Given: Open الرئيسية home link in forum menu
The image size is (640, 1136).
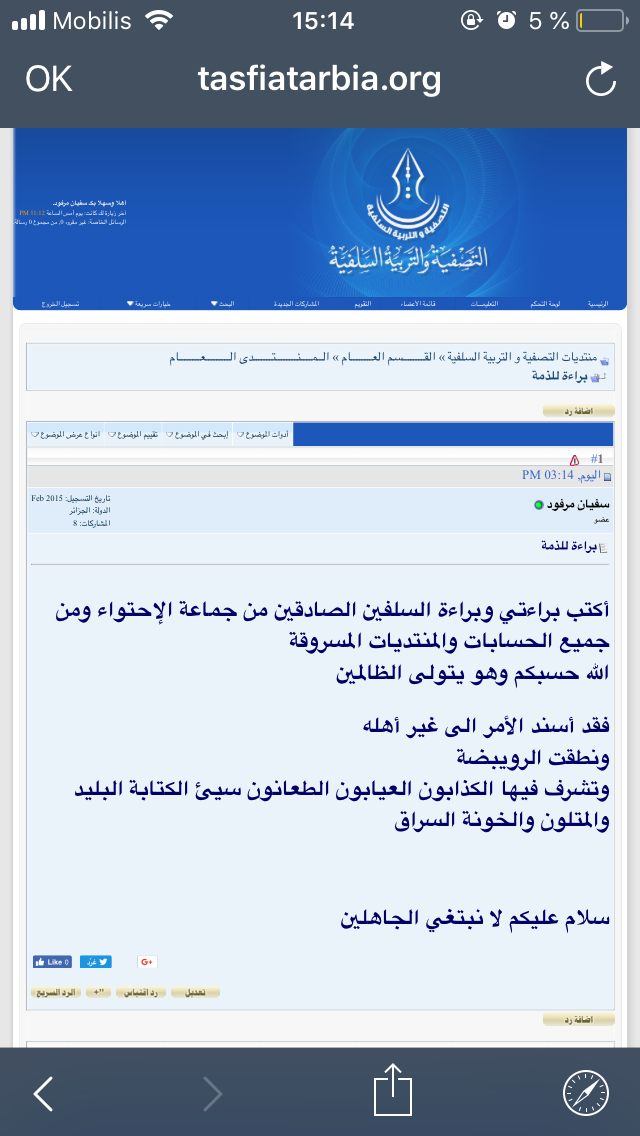Looking at the screenshot, I should pos(597,304).
